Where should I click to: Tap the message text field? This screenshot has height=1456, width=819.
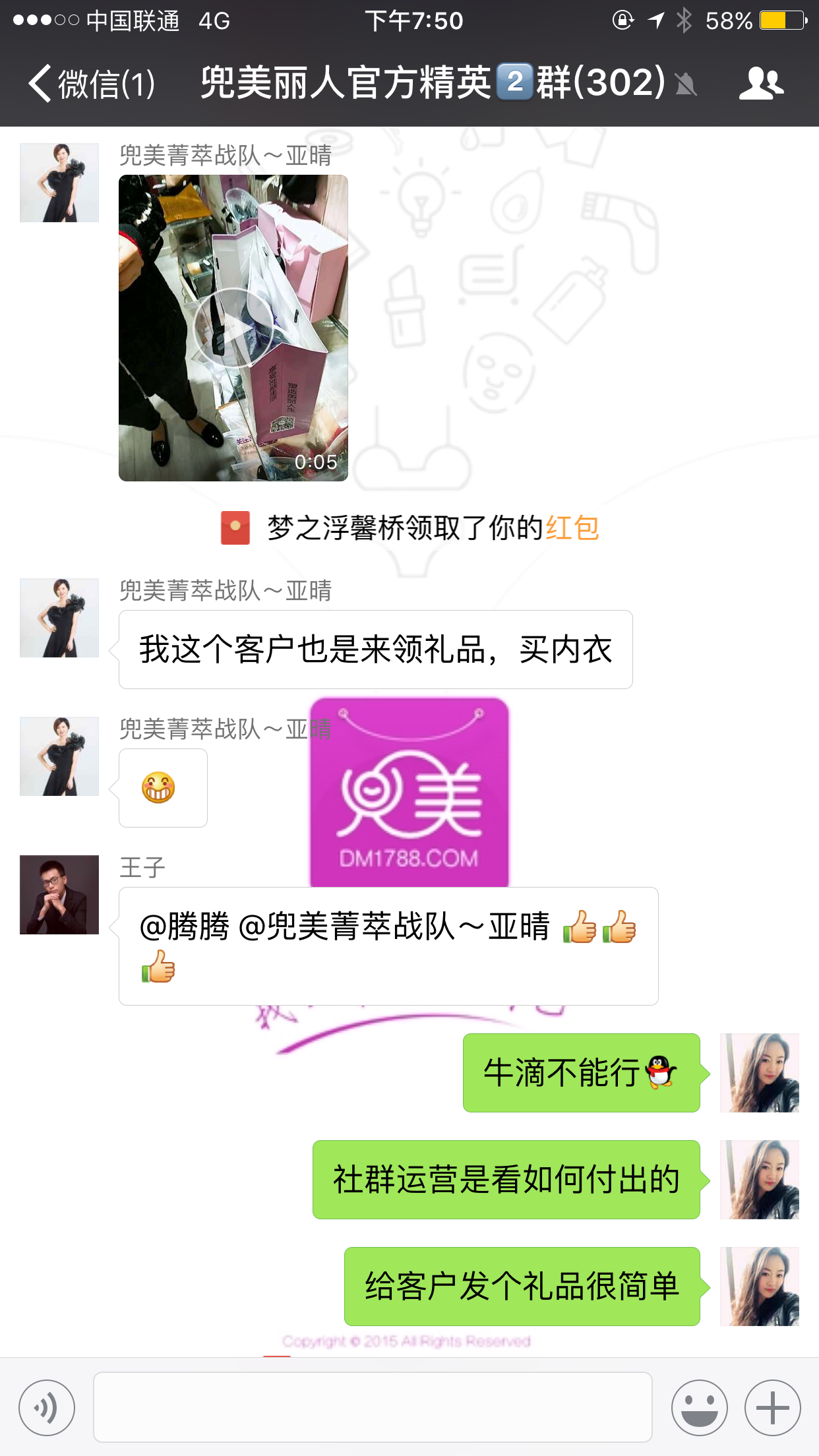click(x=373, y=1408)
